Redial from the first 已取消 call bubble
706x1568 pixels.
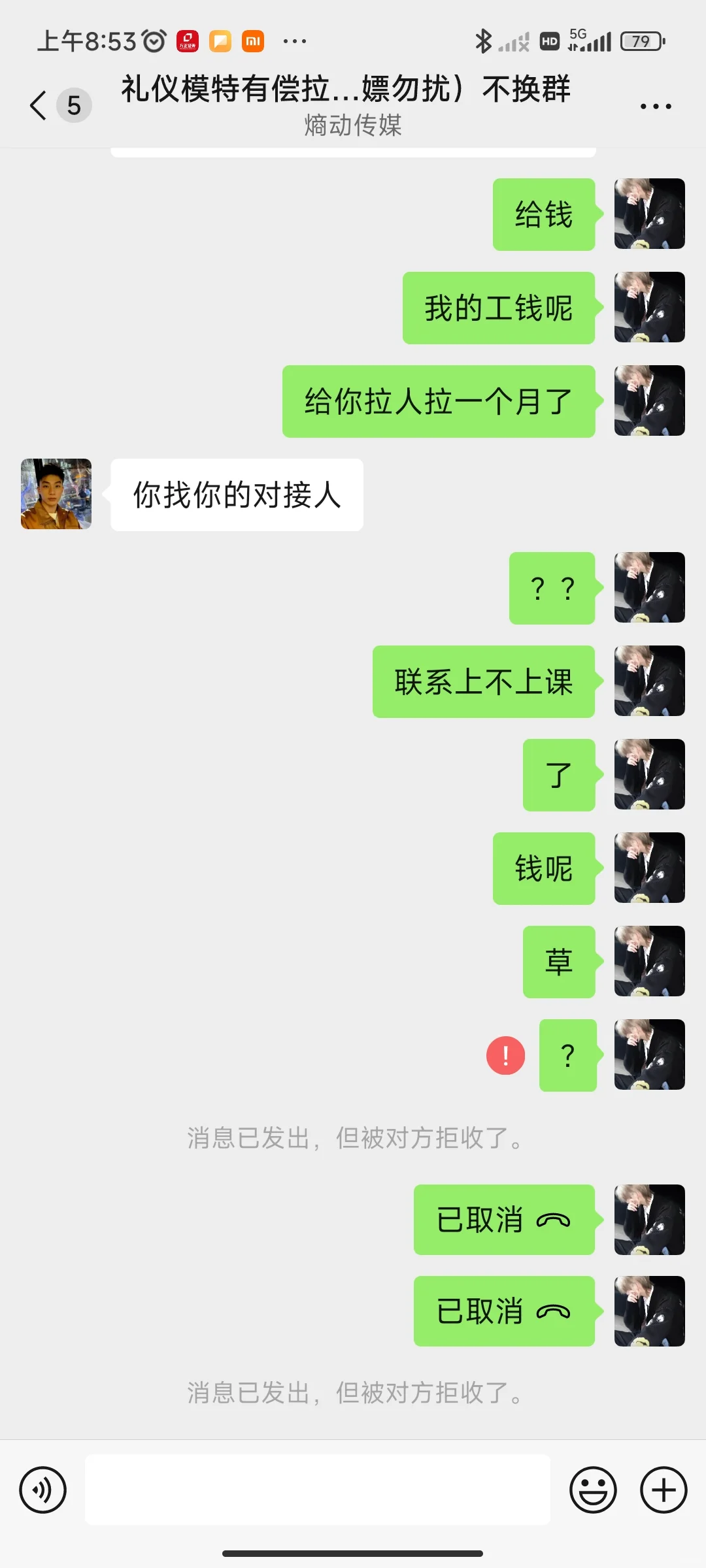coord(504,1220)
